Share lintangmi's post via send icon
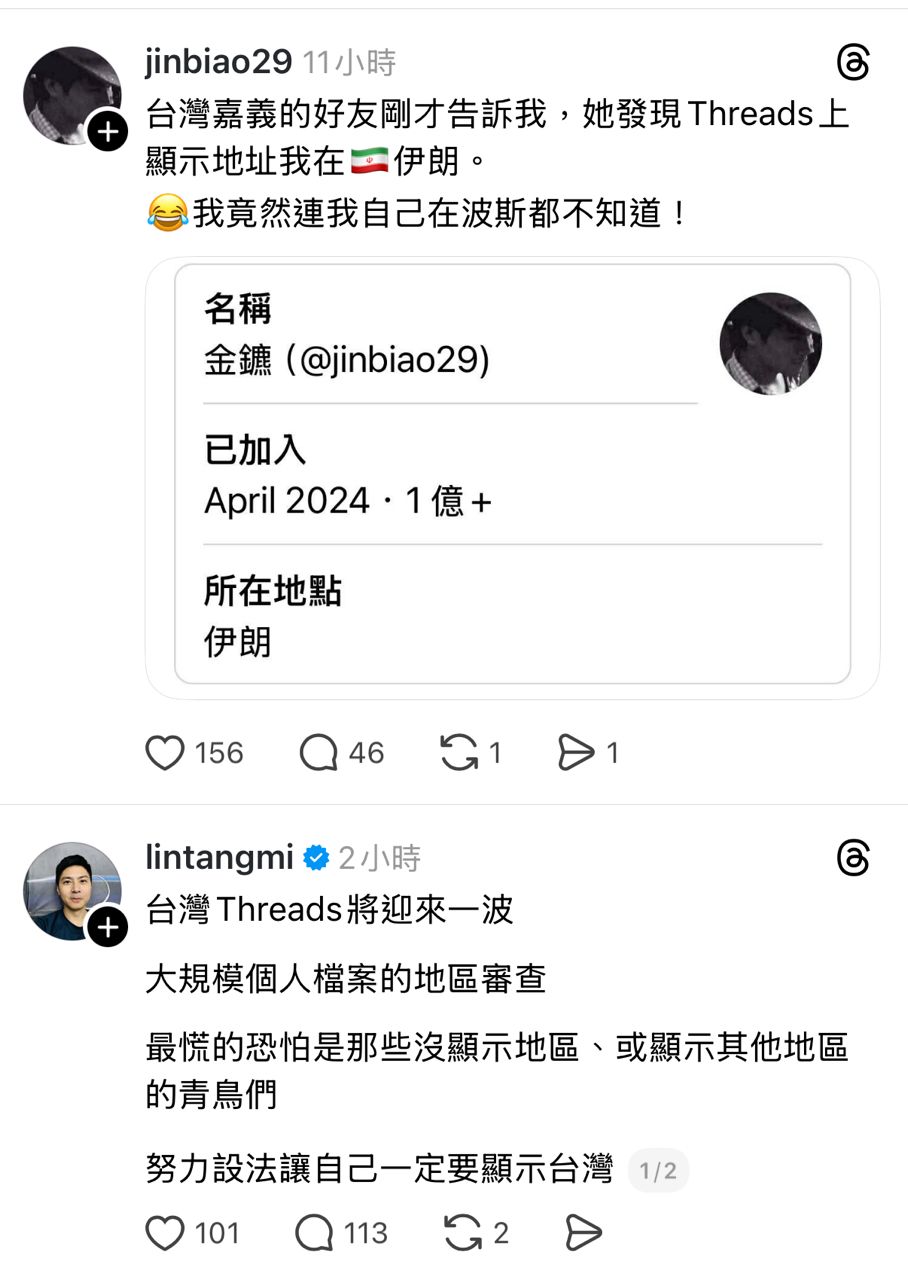 coord(582,1233)
